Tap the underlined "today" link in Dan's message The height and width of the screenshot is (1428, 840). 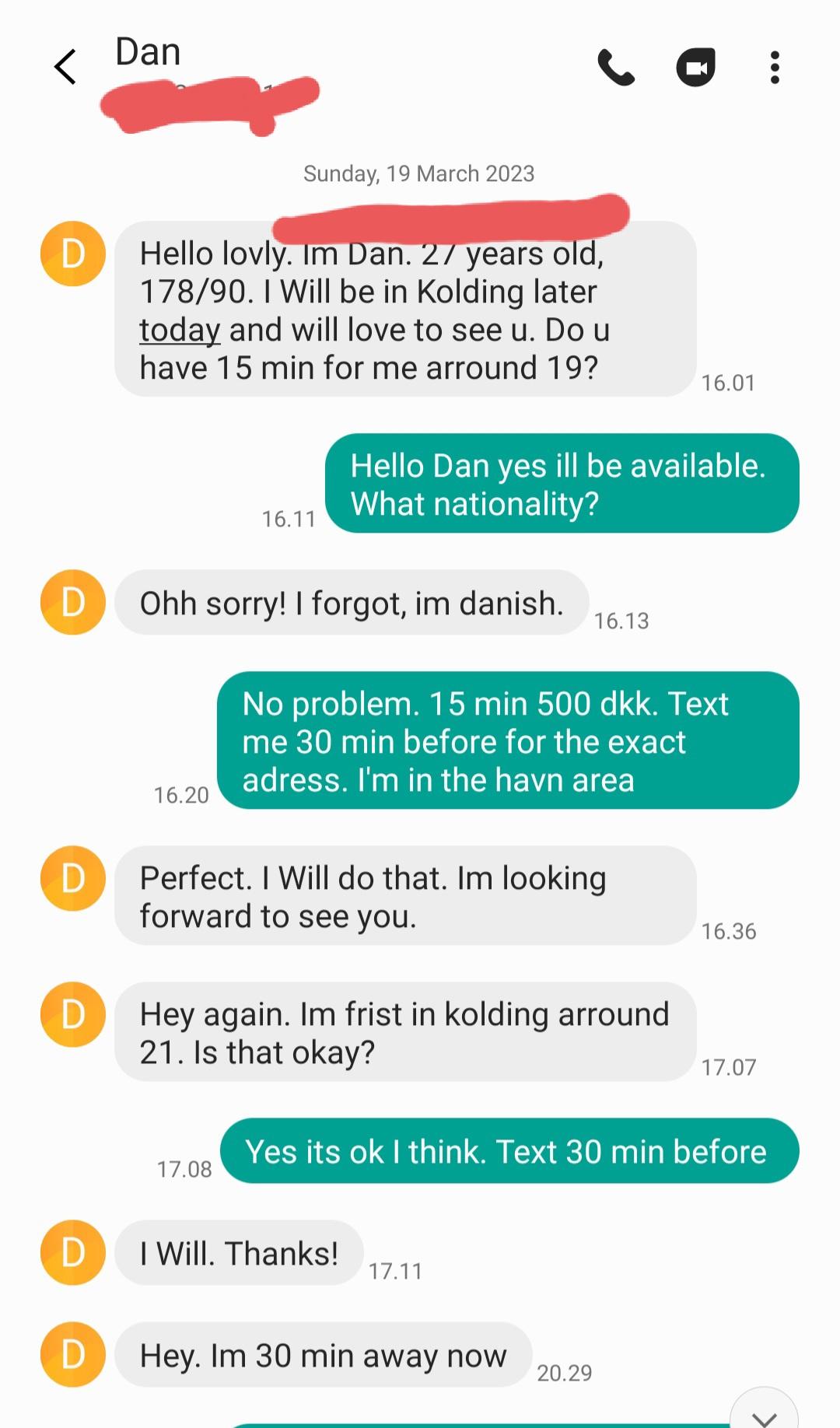click(x=180, y=331)
